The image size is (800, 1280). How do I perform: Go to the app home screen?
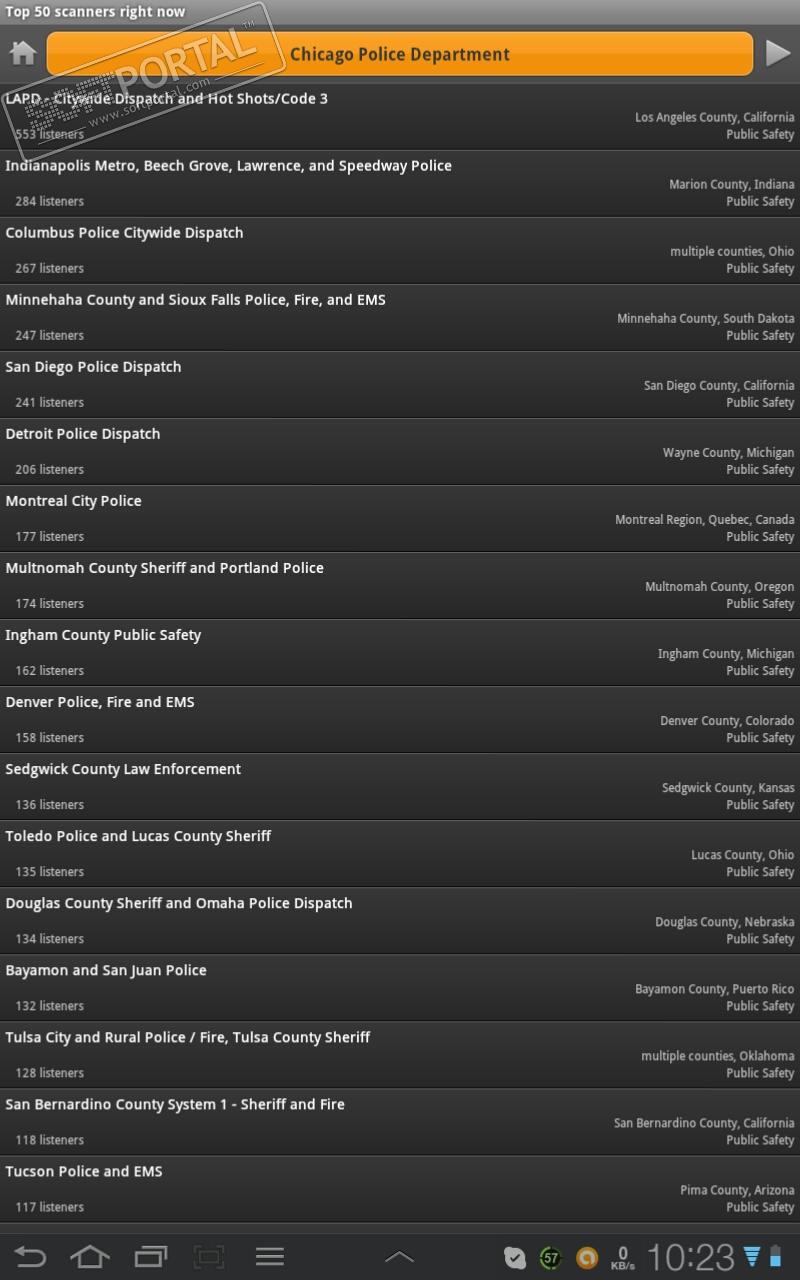pyautogui.click(x=23, y=54)
